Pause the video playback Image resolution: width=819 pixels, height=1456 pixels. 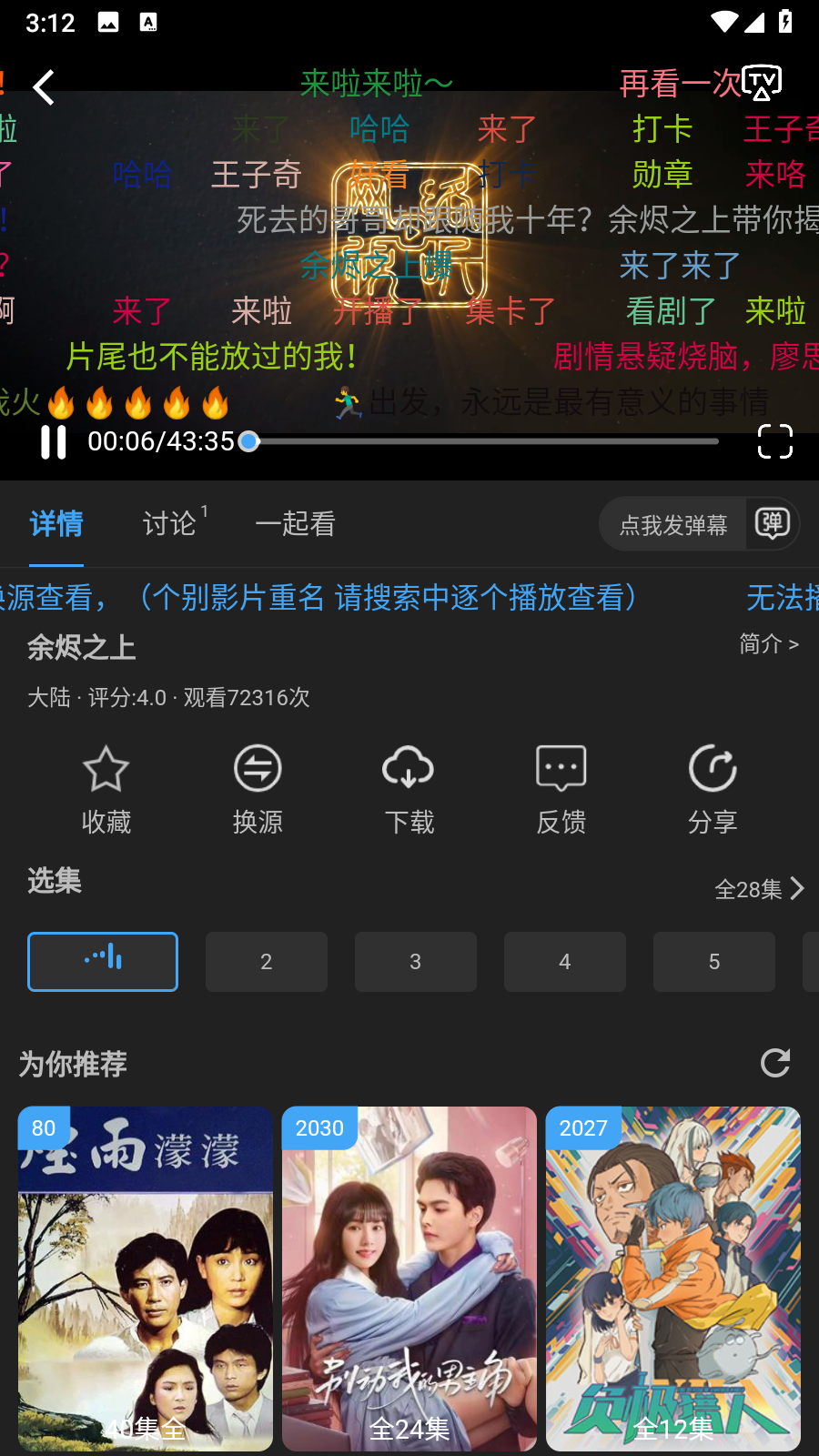53,442
